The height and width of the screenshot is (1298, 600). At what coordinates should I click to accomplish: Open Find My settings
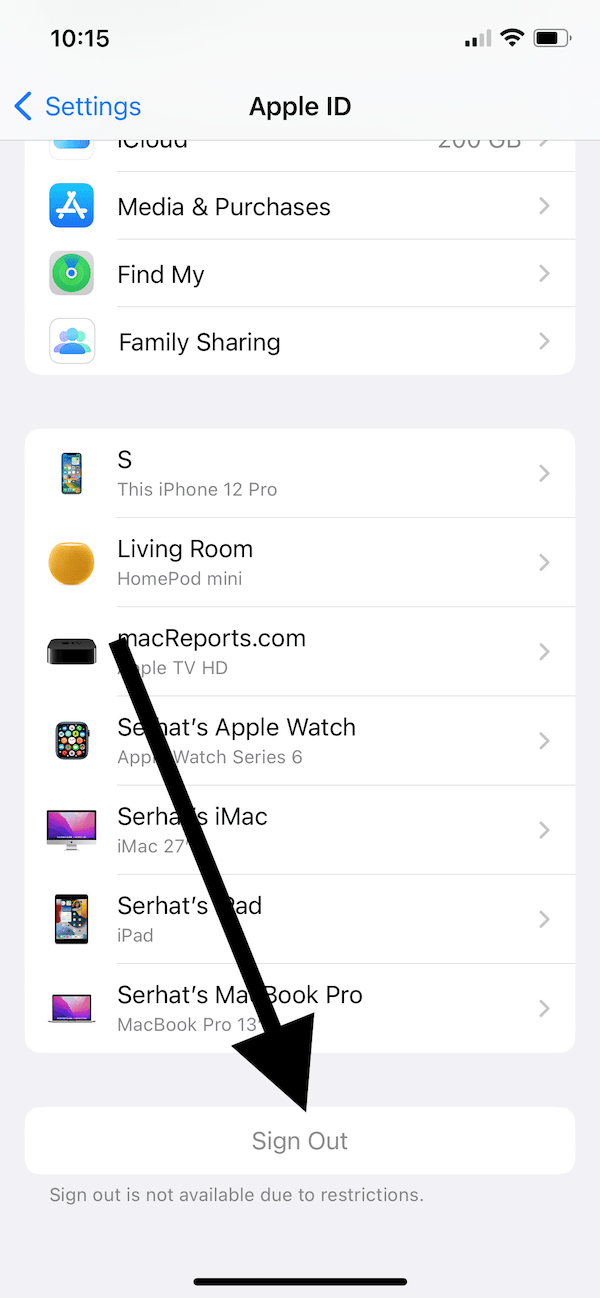300,274
